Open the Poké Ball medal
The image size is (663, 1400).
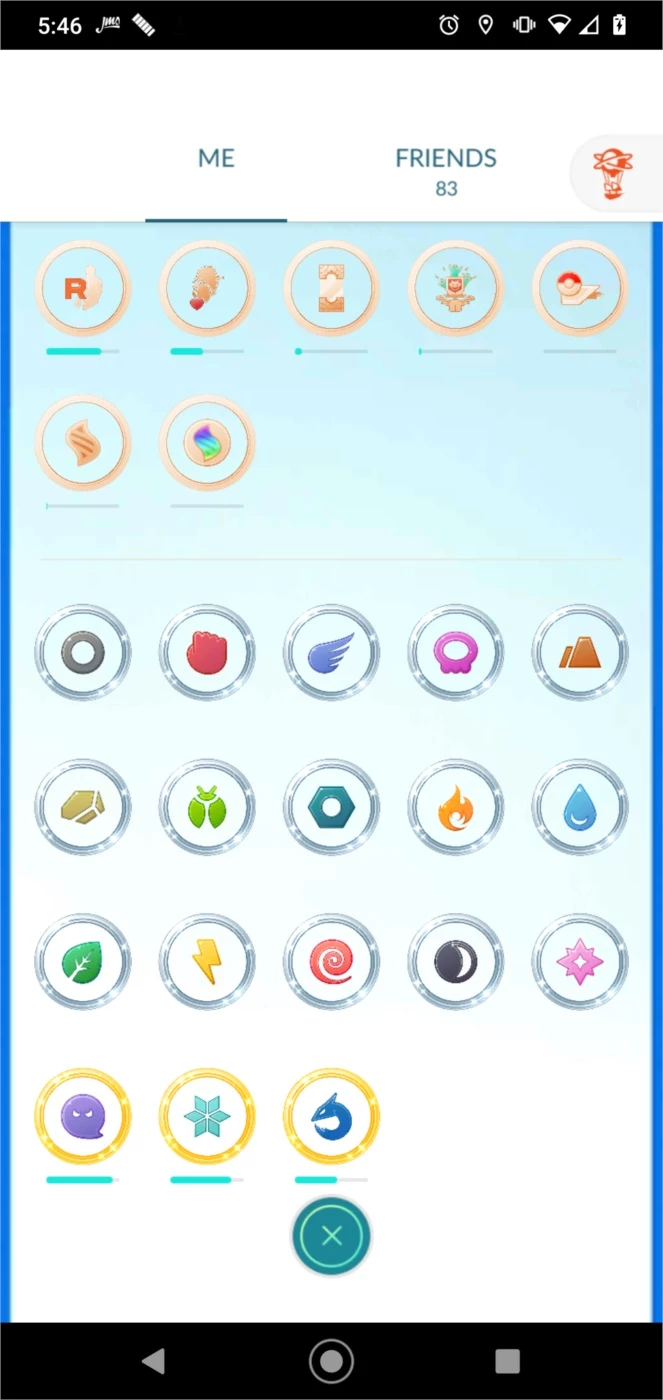(x=580, y=289)
